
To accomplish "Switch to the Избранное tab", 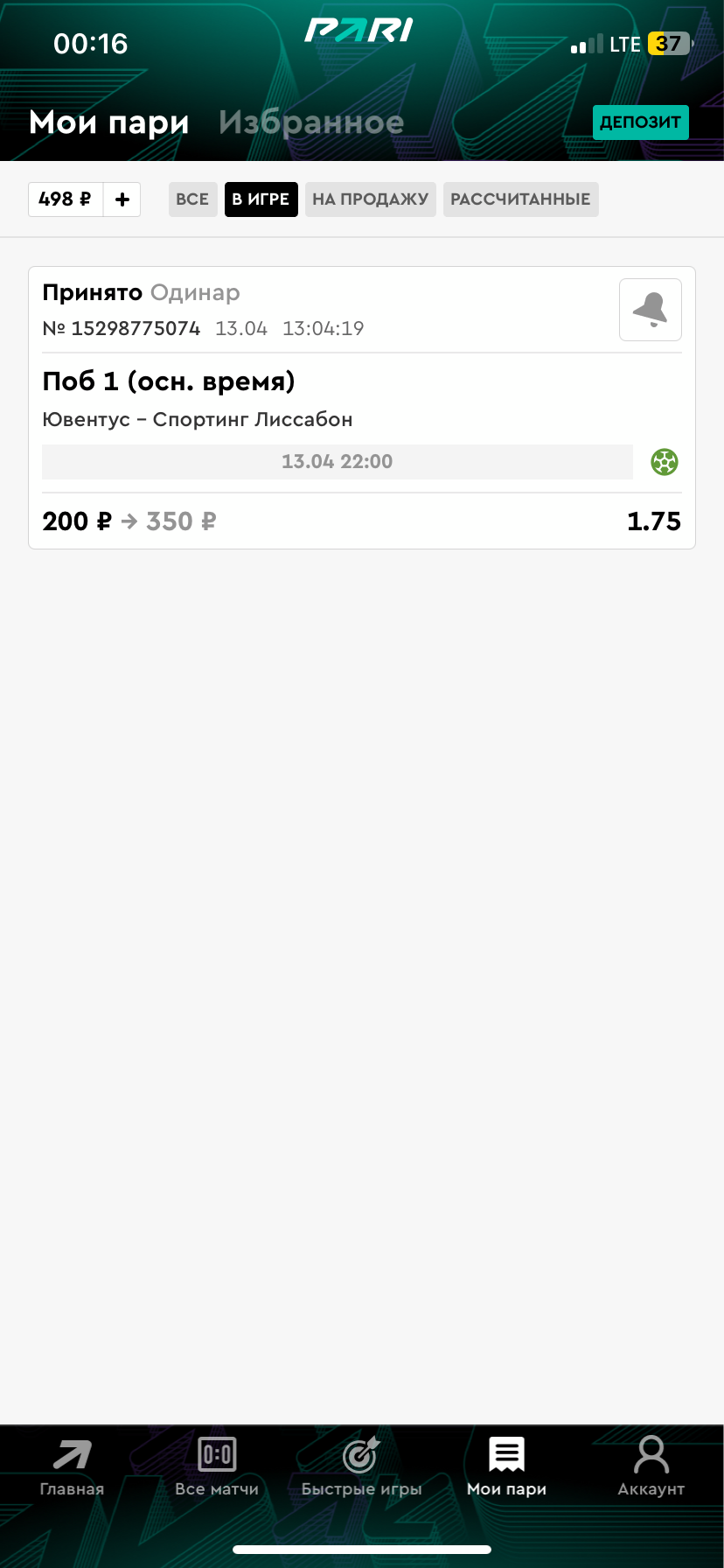I will 311,122.
